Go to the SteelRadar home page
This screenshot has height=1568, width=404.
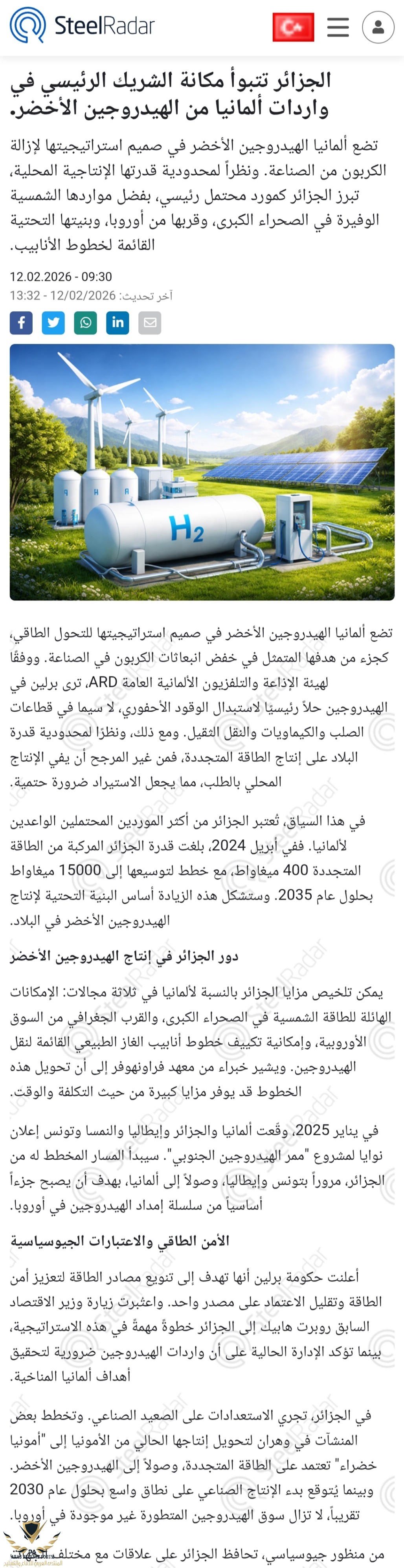[82, 26]
